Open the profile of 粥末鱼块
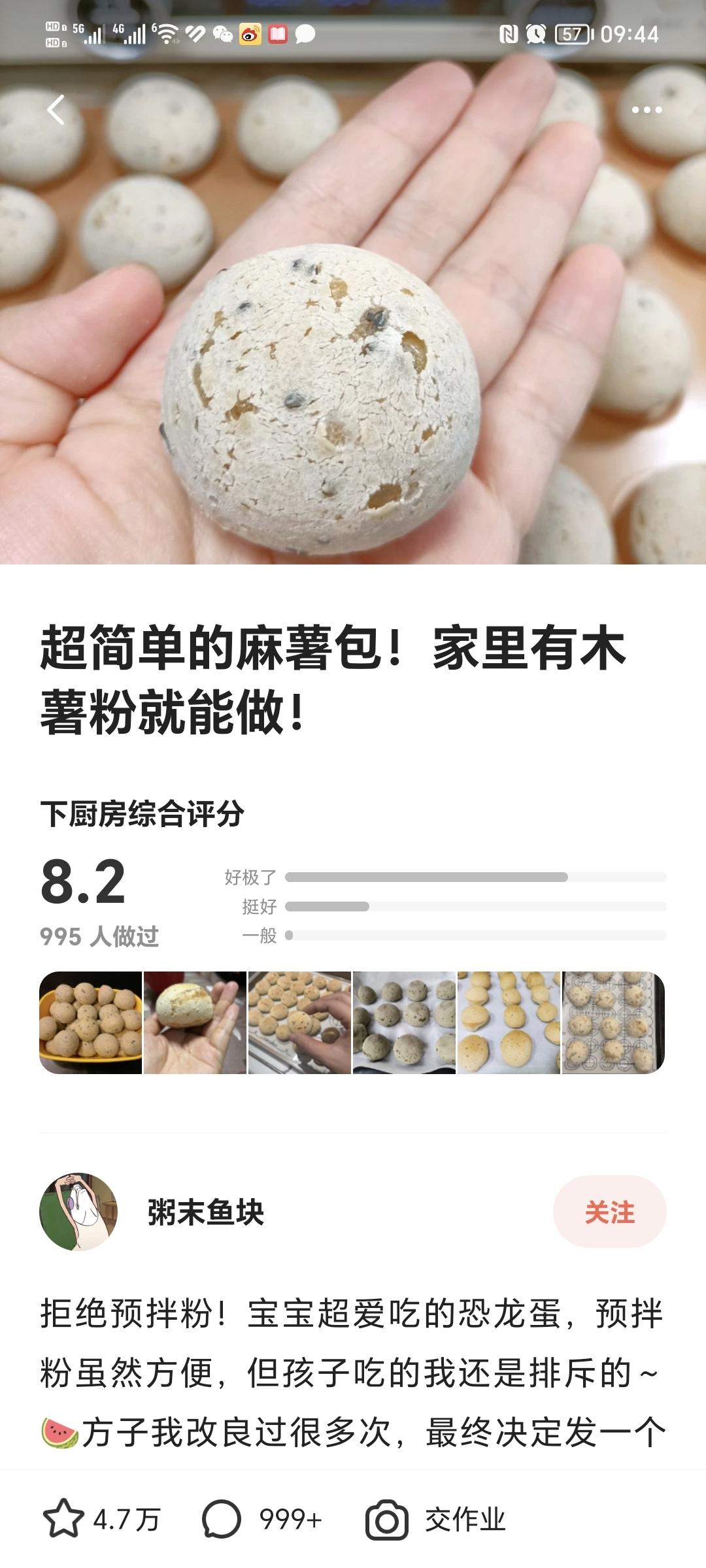The width and height of the screenshot is (706, 1568). click(x=205, y=1213)
